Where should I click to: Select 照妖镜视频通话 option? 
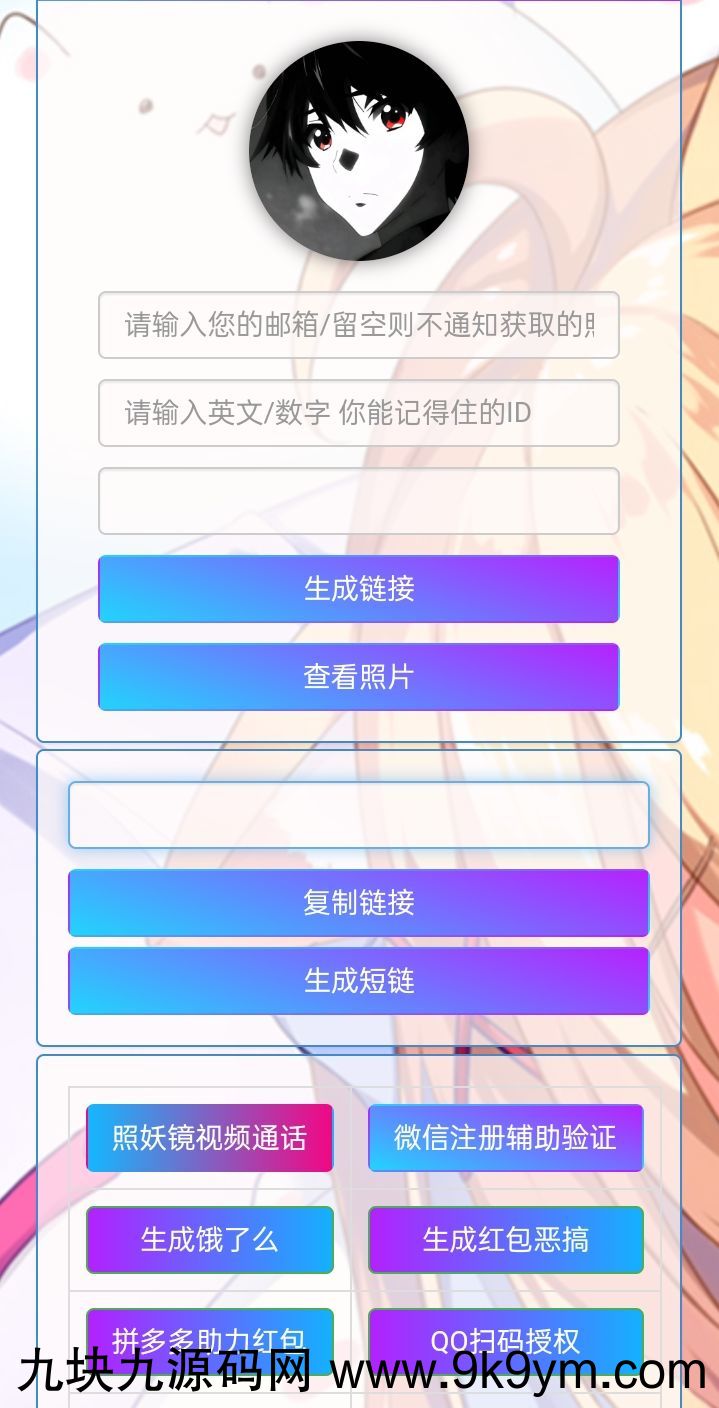(x=209, y=1138)
